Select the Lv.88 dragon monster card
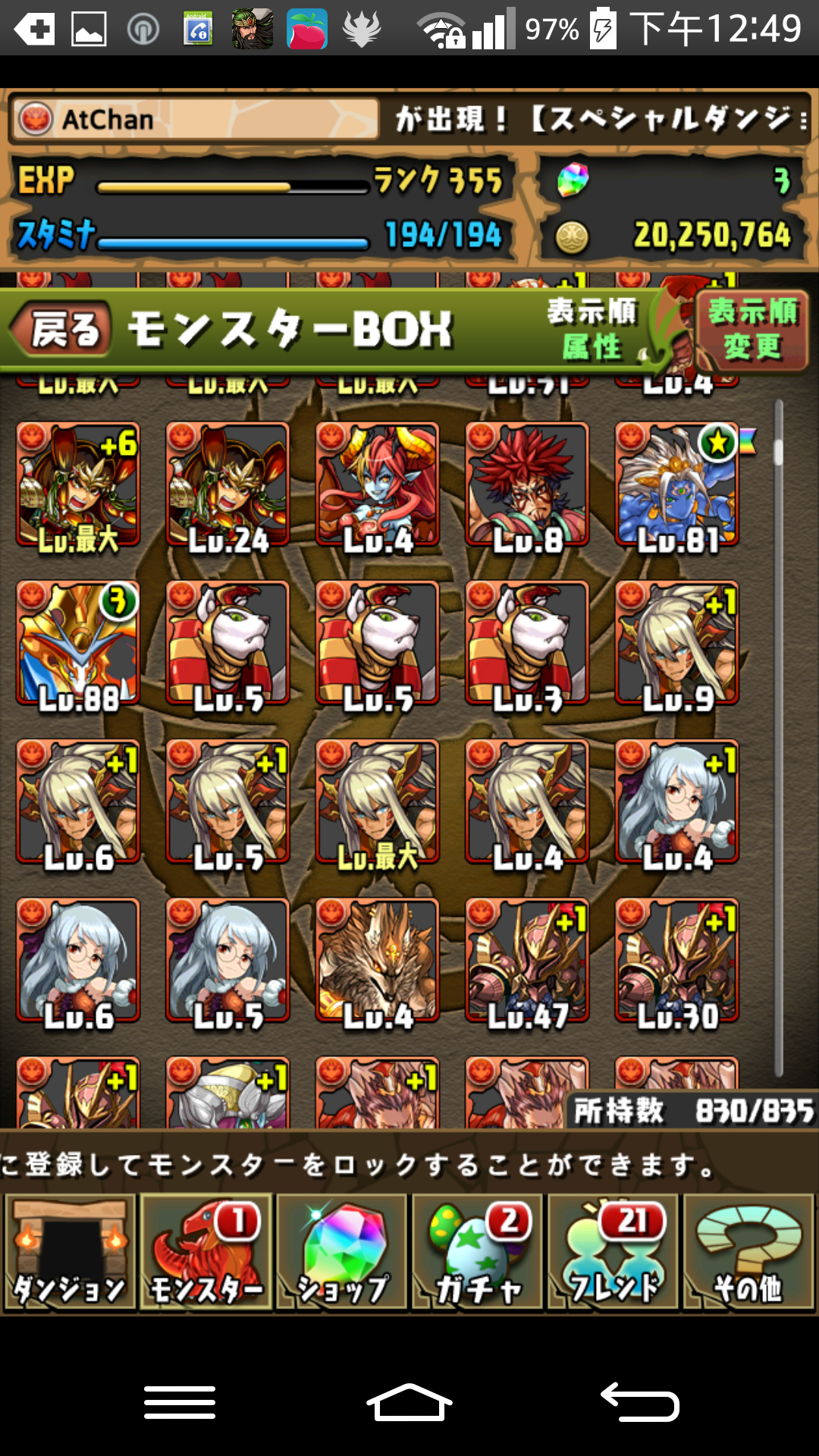The height and width of the screenshot is (1456, 819). coord(78,644)
